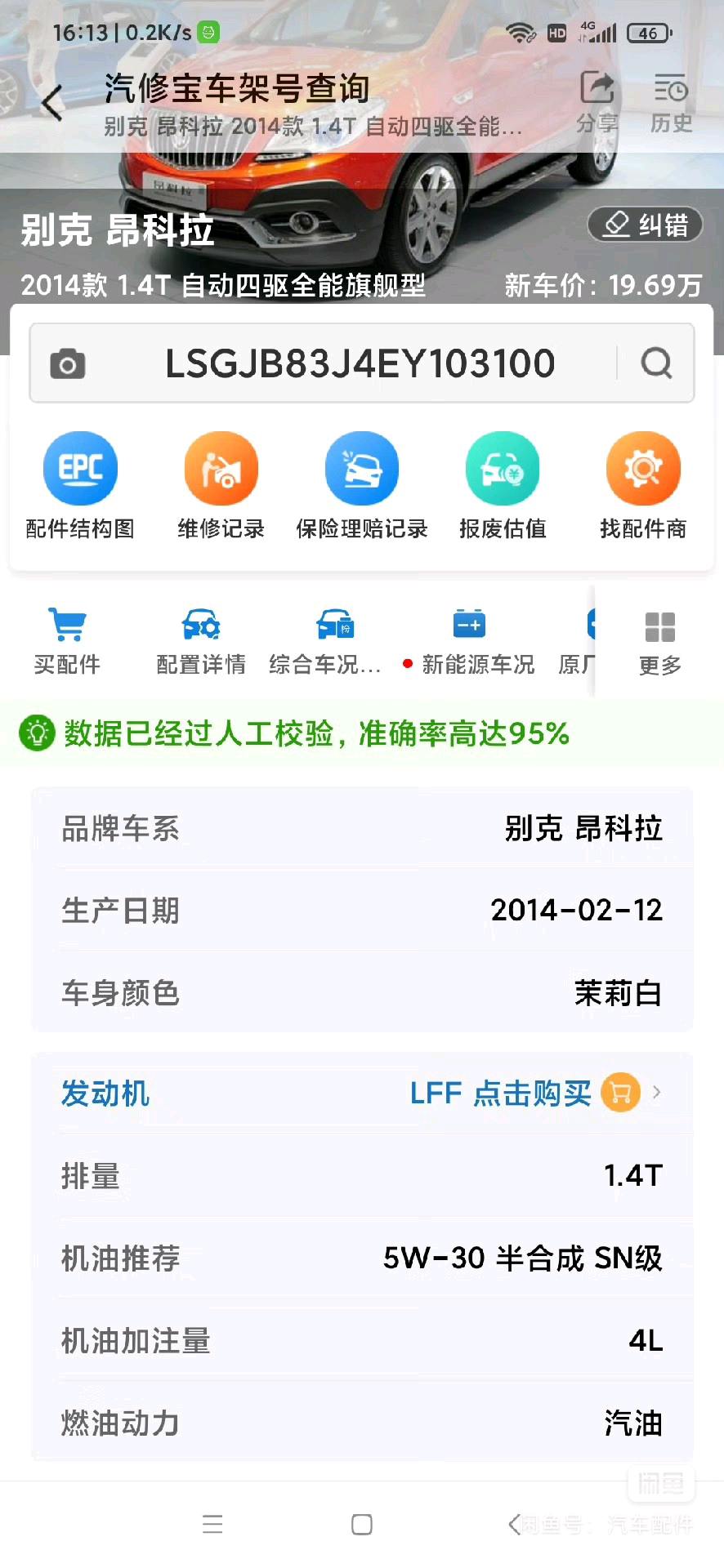
Task: Switch to 新能源车况 tab
Action: (471, 642)
